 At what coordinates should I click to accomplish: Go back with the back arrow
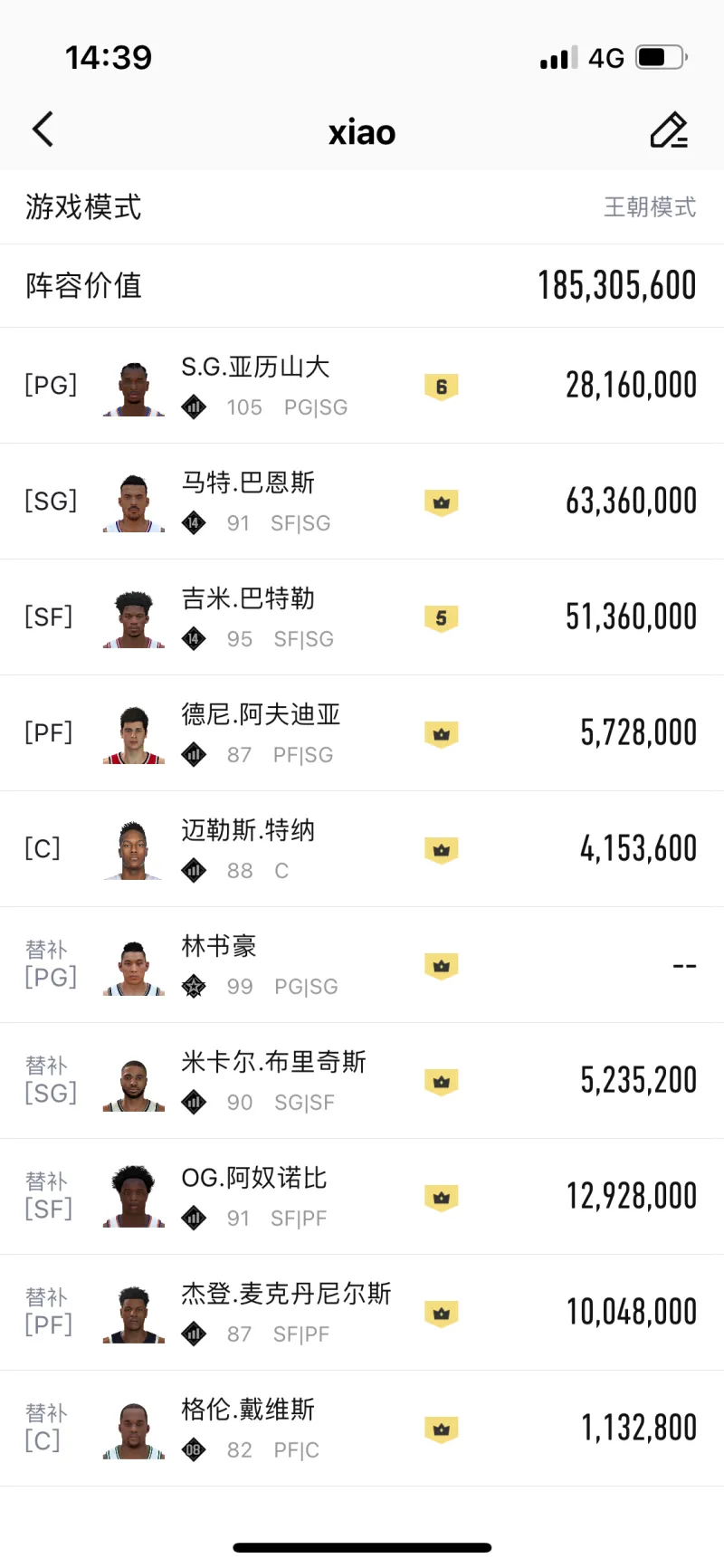tap(43, 130)
